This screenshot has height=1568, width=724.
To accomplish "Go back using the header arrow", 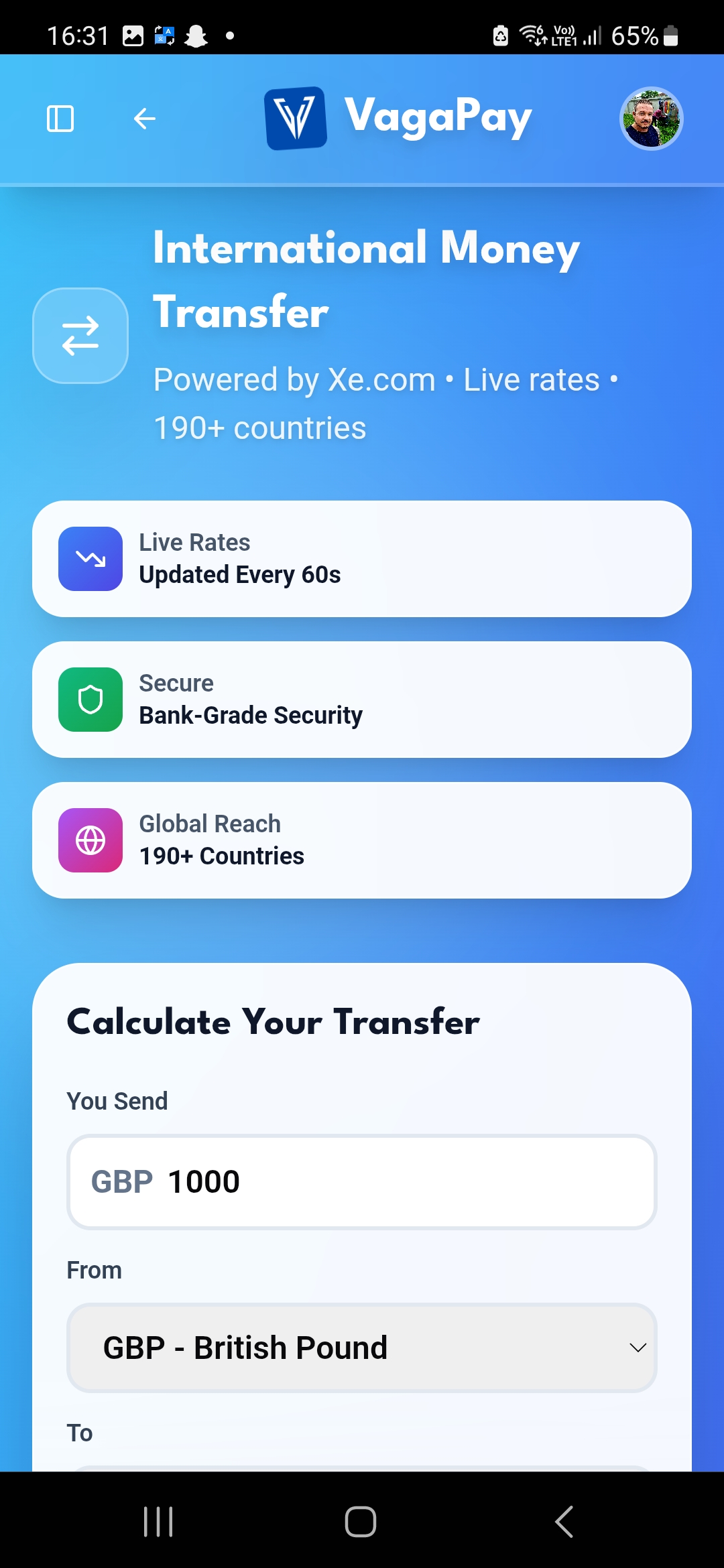I will coord(145,119).
